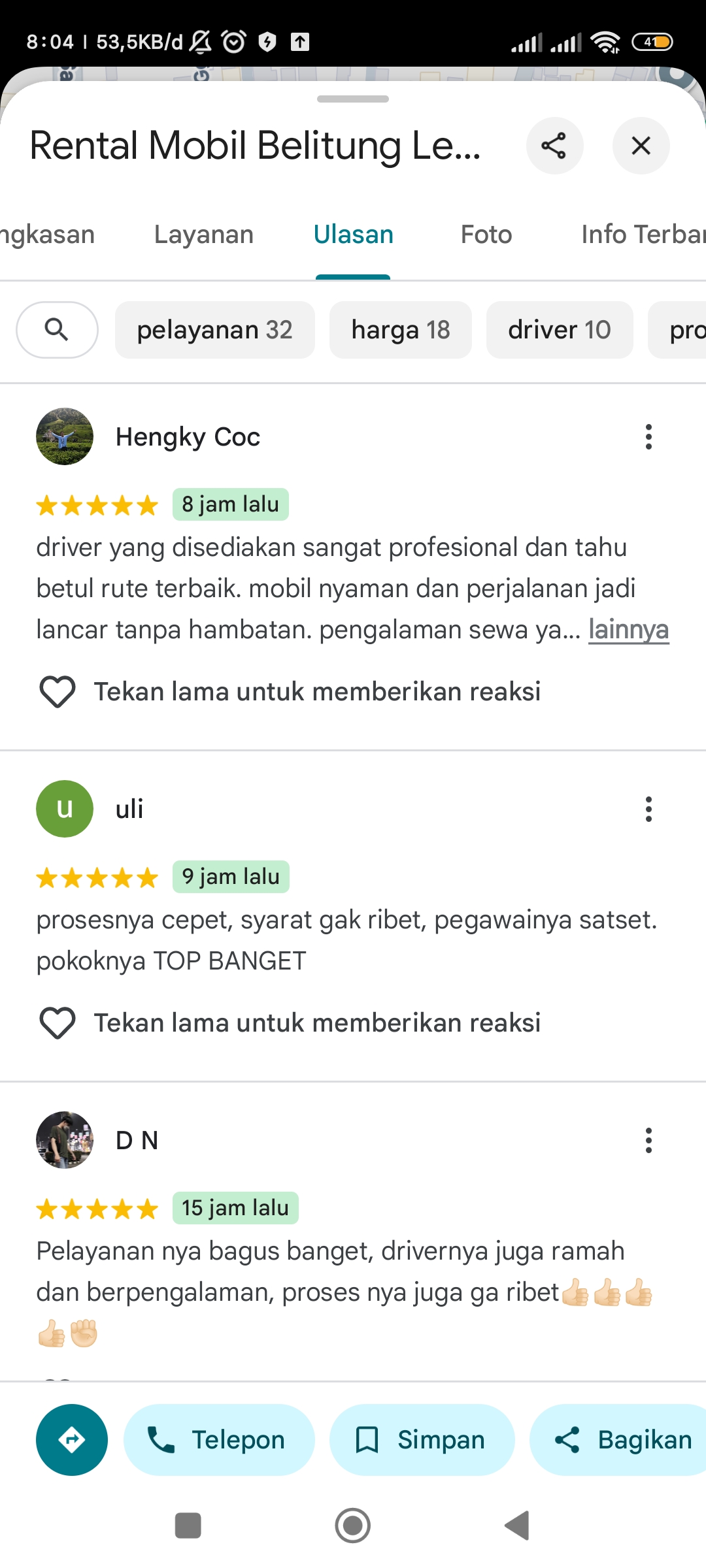Open the overflow menu on Hengky Coc's review
Screen dimensions: 706x1568
(x=648, y=436)
